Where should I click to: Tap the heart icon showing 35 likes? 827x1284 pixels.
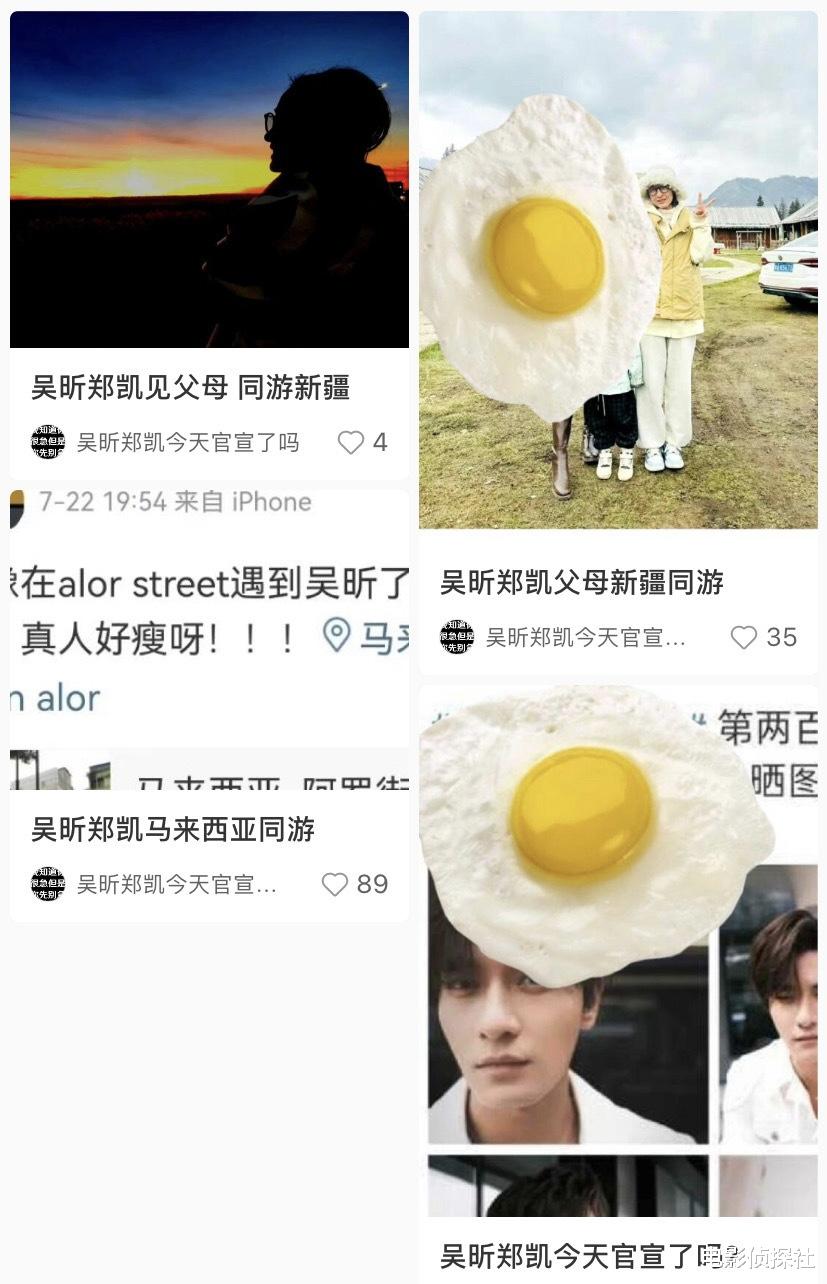[744, 637]
